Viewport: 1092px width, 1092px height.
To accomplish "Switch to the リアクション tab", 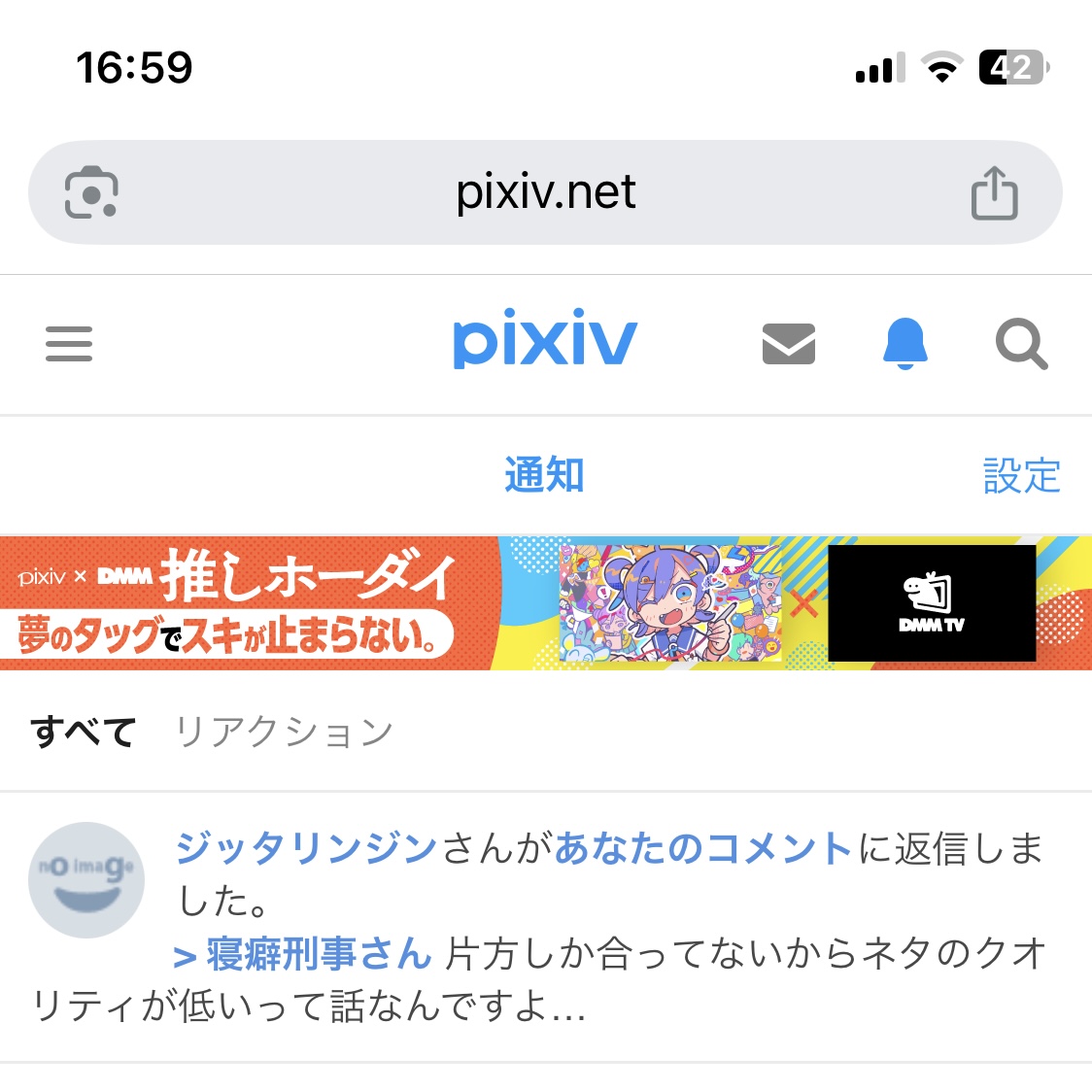I will (x=284, y=732).
